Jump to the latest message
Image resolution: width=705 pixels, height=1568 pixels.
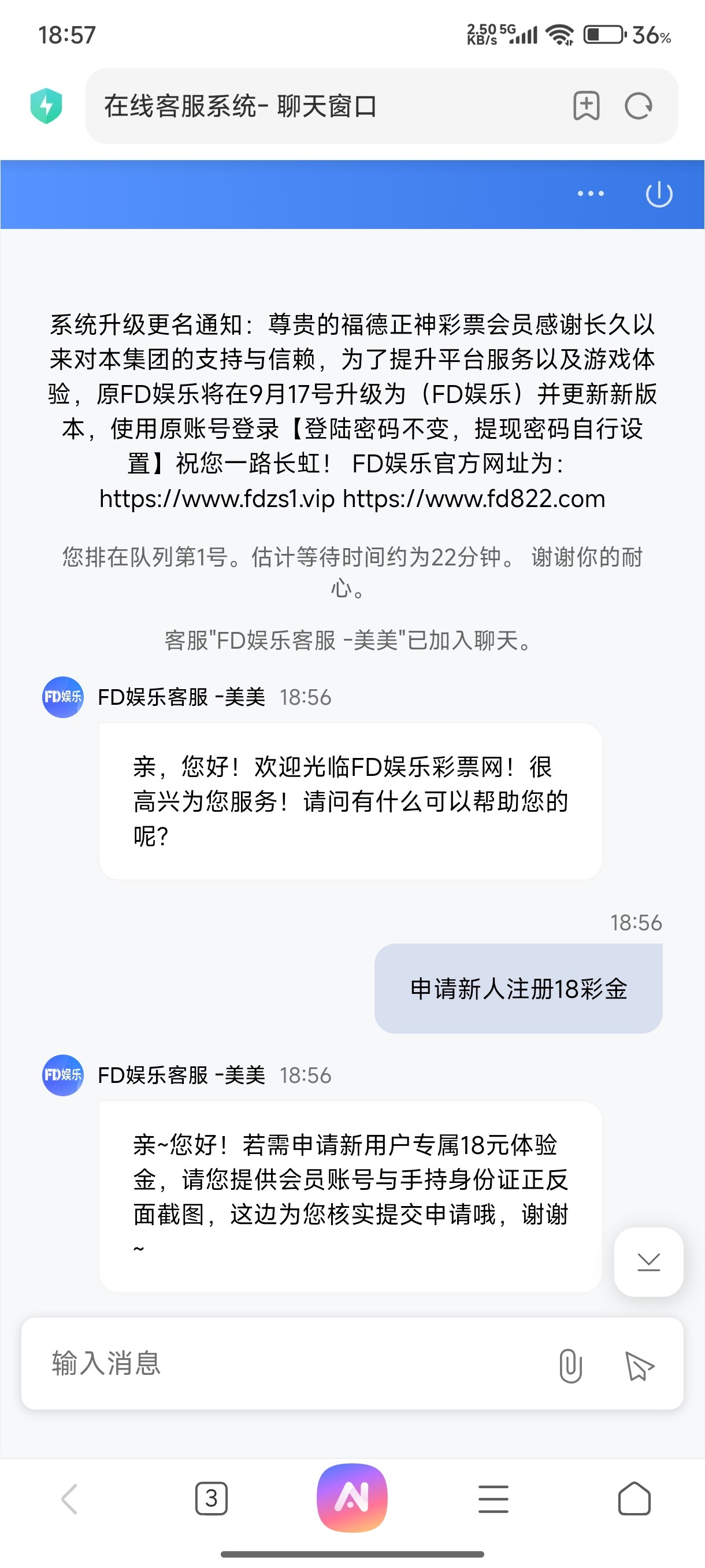[648, 1262]
